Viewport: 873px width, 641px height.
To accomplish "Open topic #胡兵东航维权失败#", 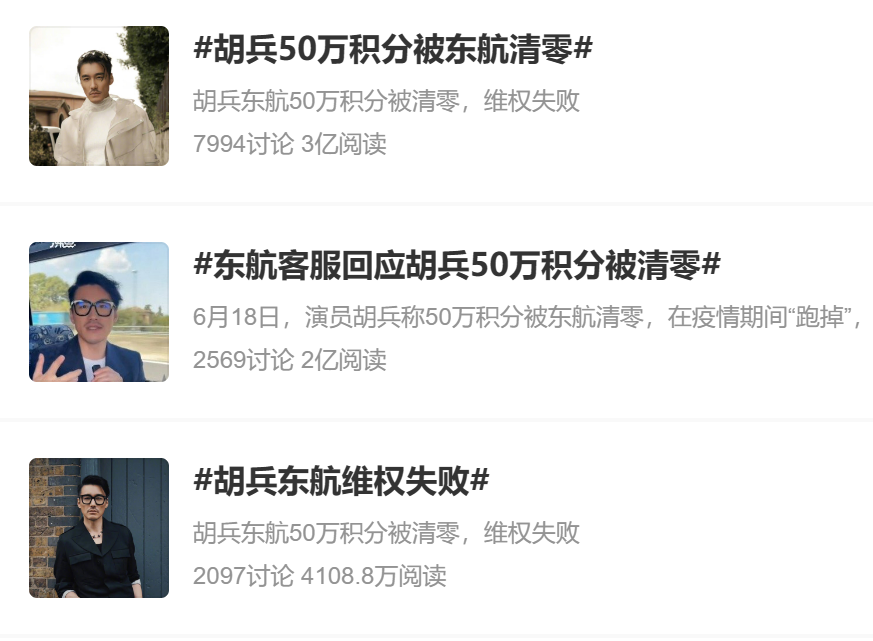I will pyautogui.click(x=341, y=481).
